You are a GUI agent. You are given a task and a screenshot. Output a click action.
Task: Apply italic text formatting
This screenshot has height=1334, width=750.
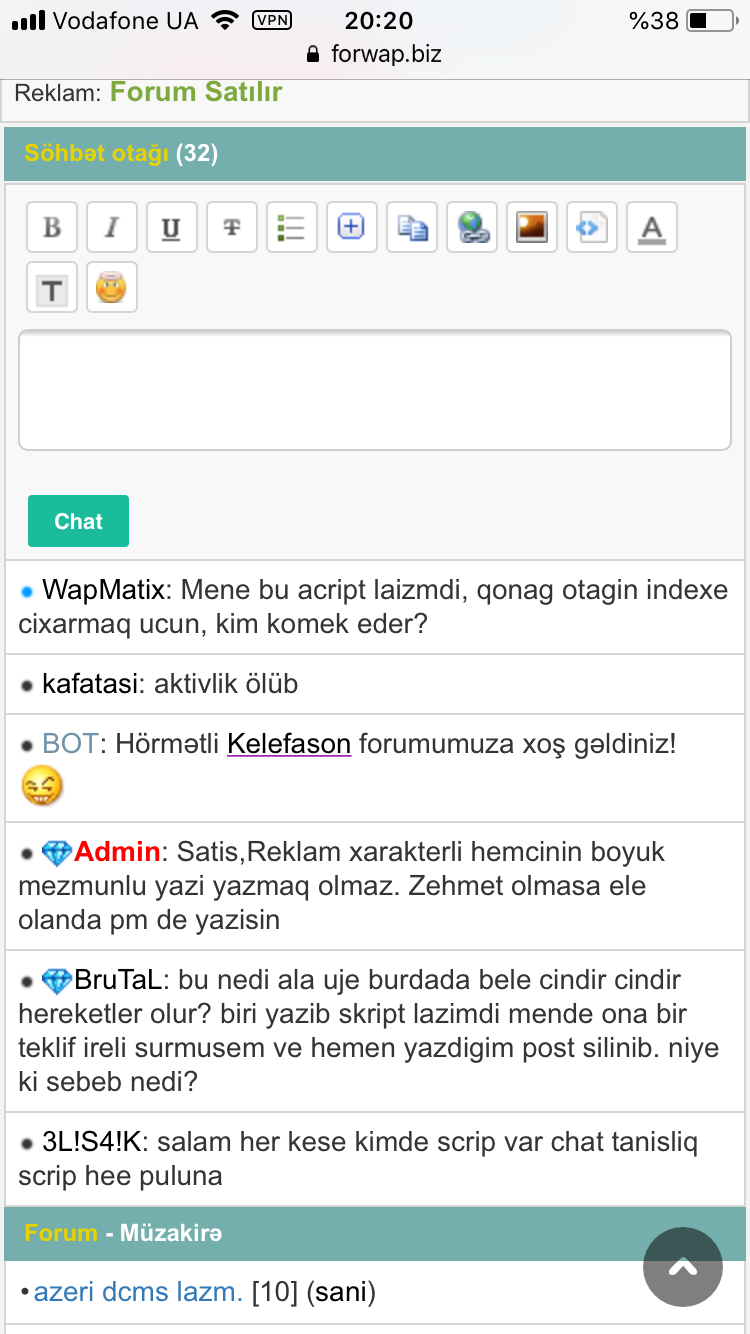point(112,228)
